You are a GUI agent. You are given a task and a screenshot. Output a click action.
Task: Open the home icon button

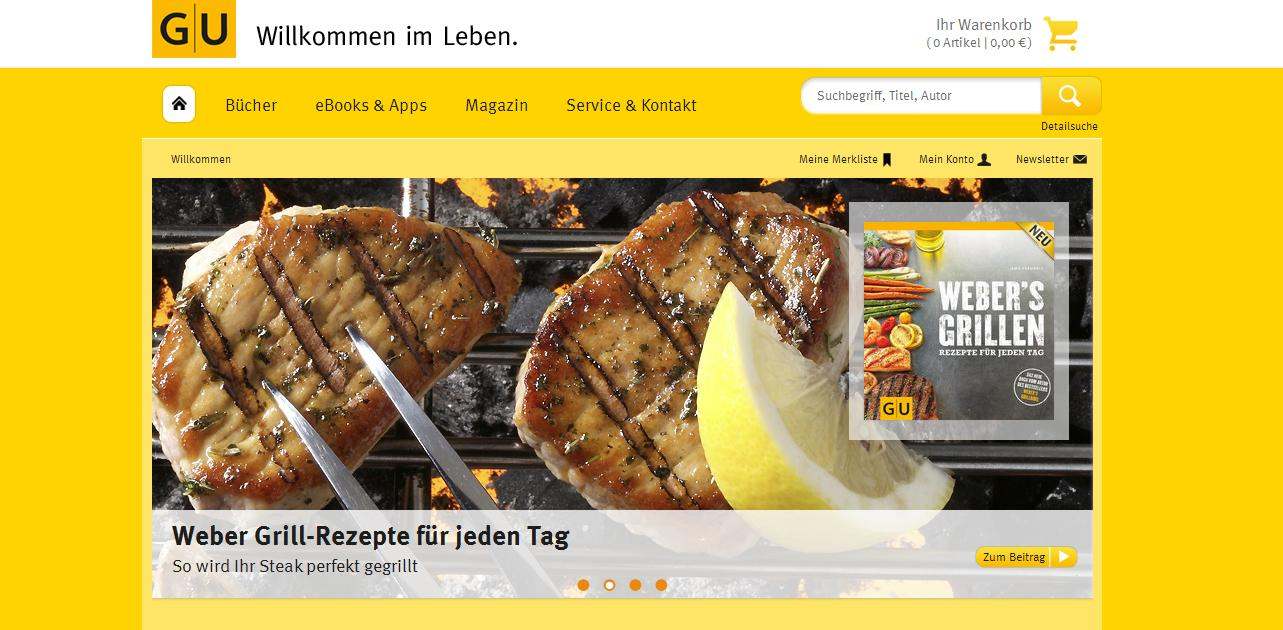tap(179, 104)
